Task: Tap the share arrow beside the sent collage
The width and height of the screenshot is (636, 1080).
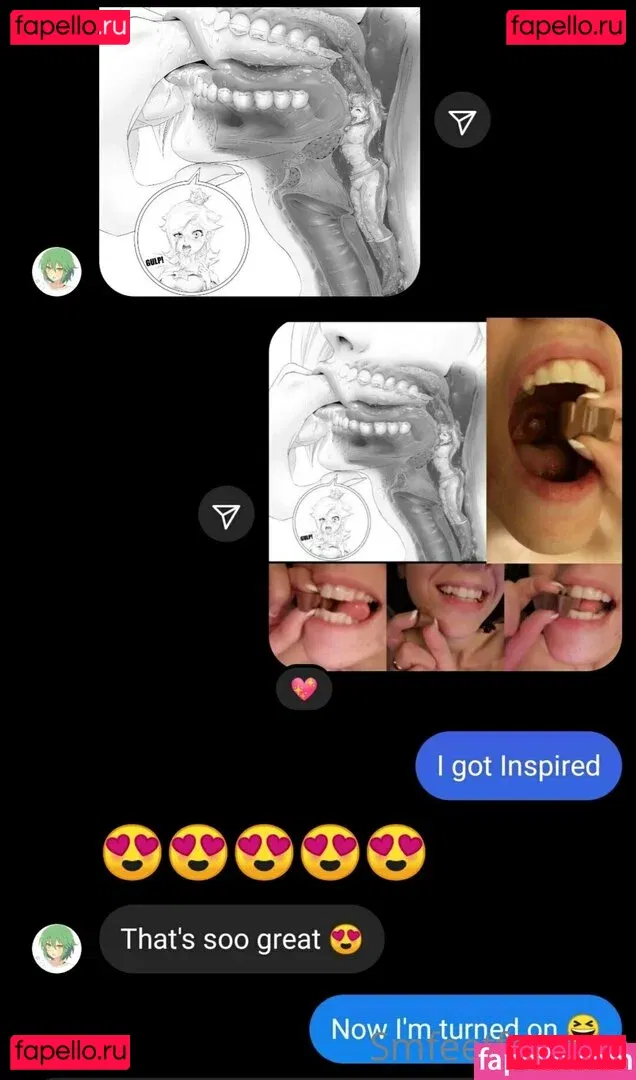Action: [x=227, y=515]
